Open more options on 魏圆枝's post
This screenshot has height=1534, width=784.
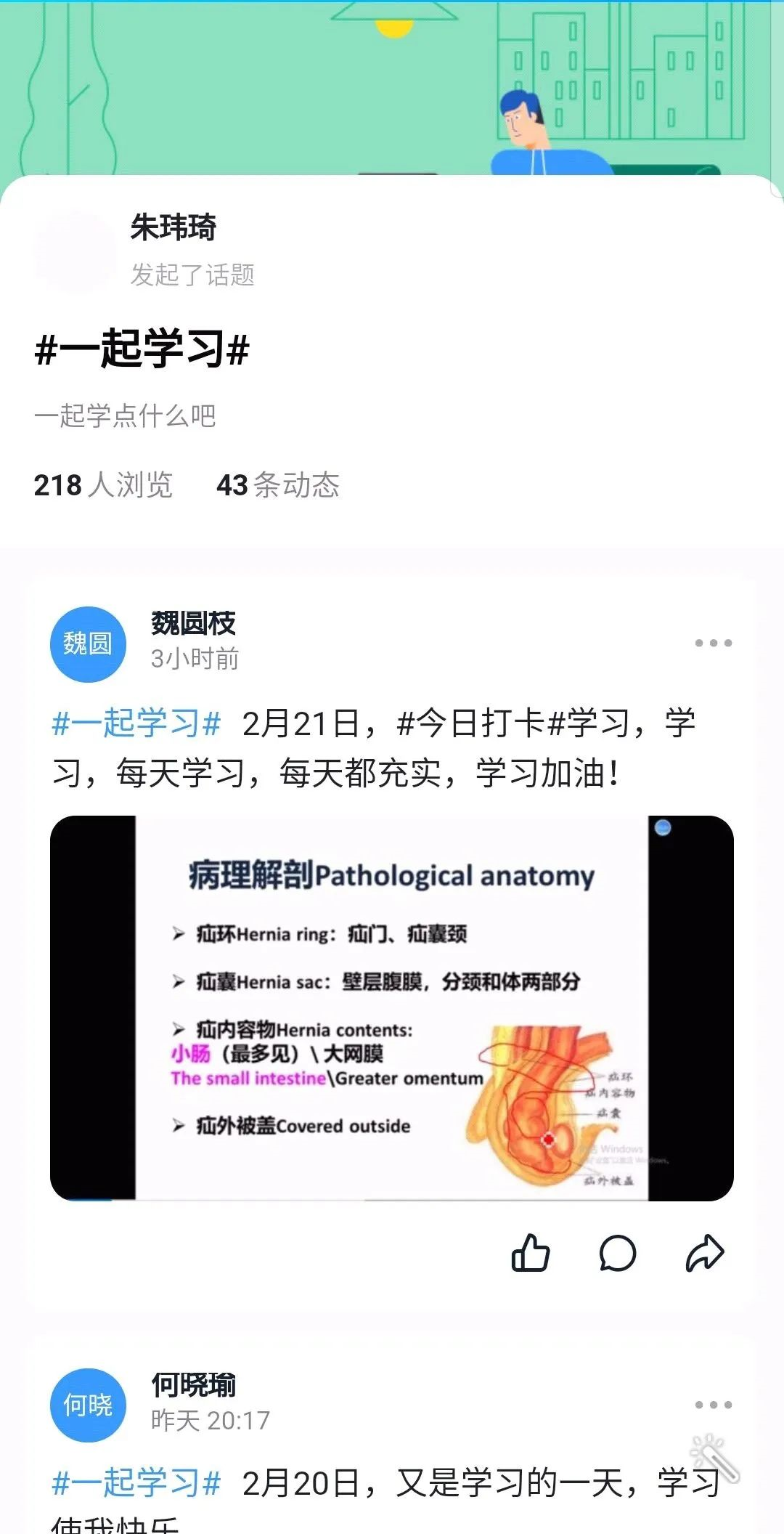(713, 643)
